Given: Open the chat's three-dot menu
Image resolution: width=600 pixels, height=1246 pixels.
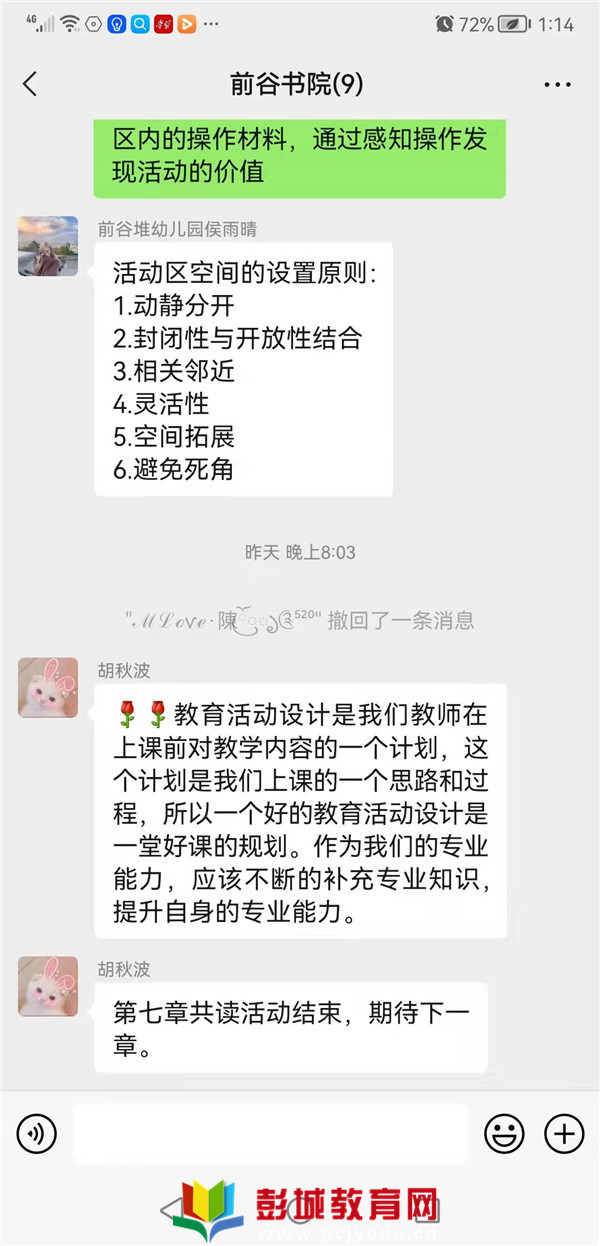Looking at the screenshot, I should (x=557, y=85).
